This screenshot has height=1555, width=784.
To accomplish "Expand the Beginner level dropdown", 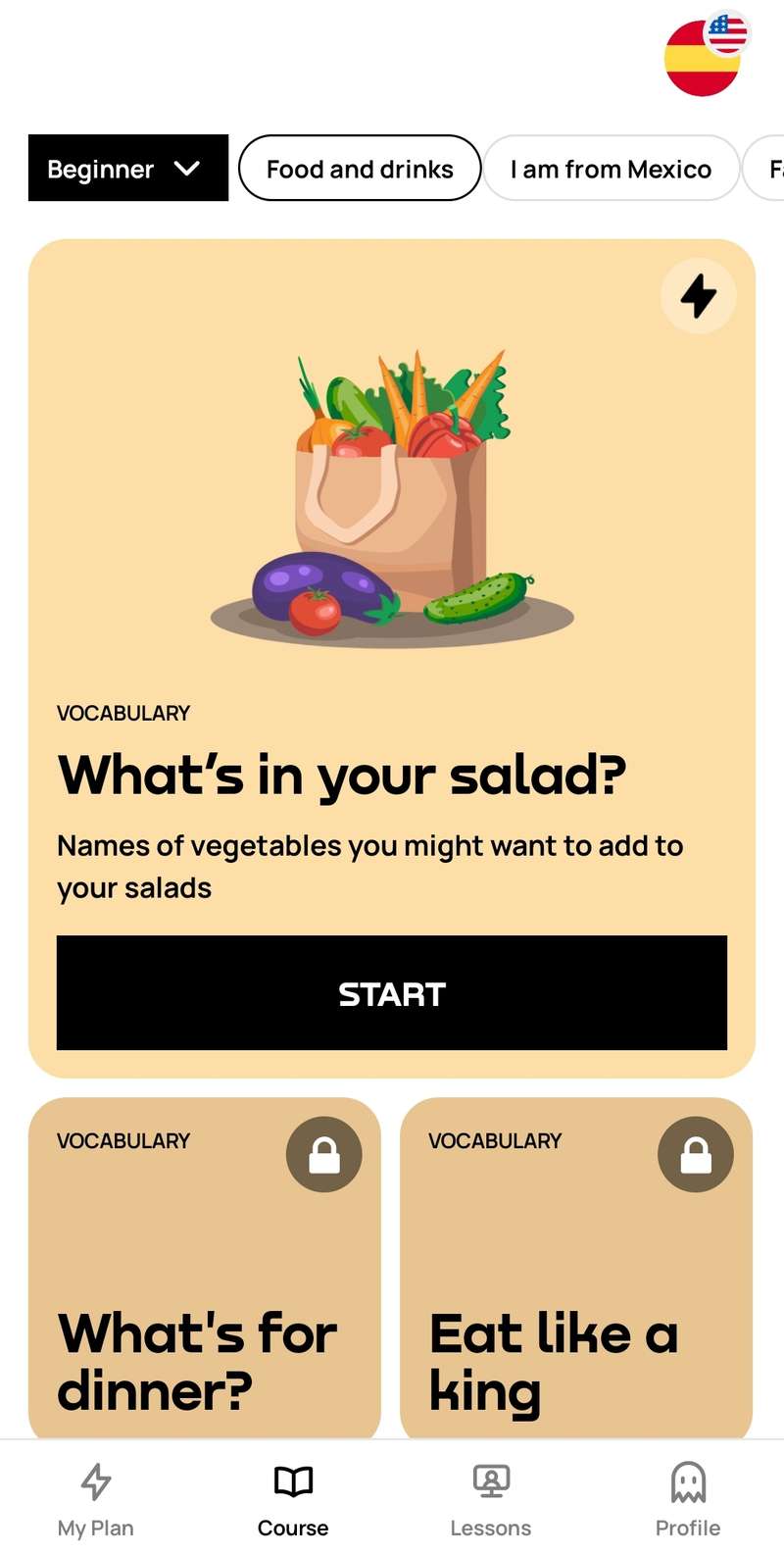I will point(128,169).
